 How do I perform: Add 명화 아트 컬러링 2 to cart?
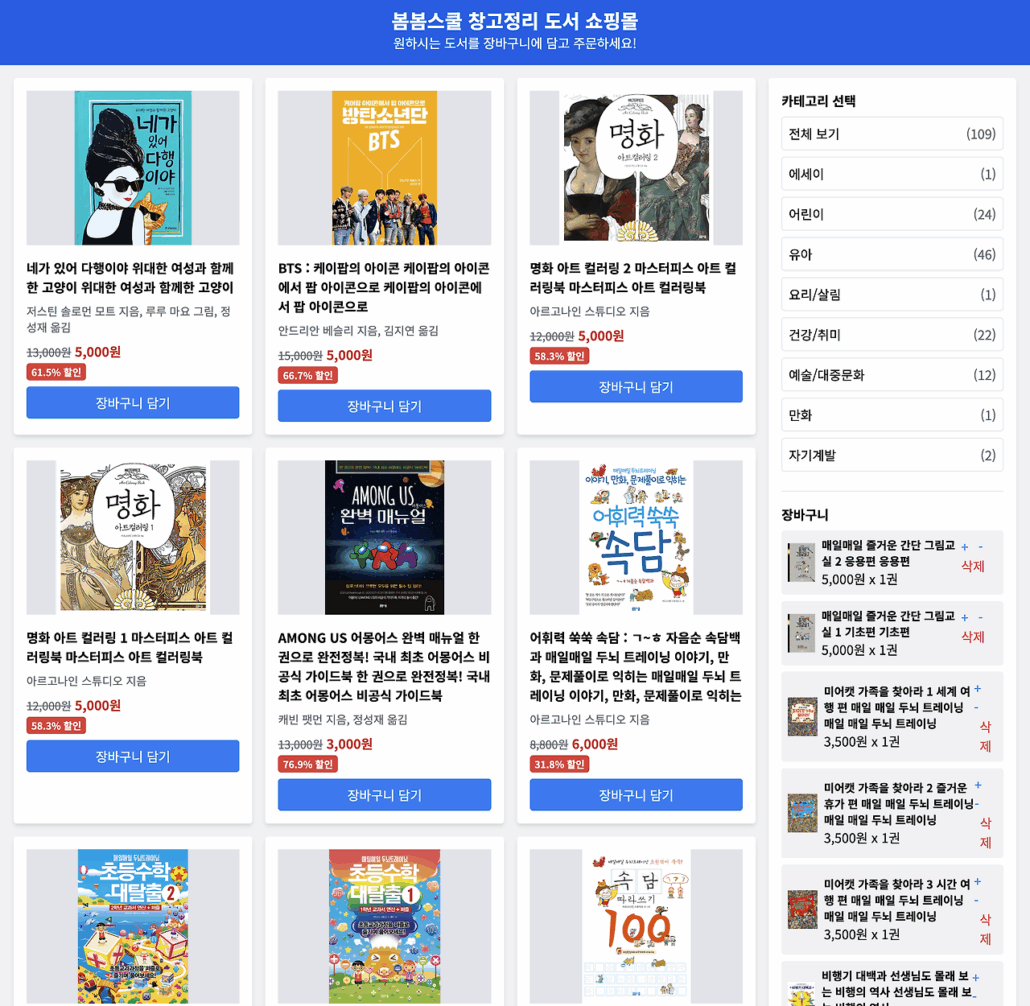pos(636,387)
